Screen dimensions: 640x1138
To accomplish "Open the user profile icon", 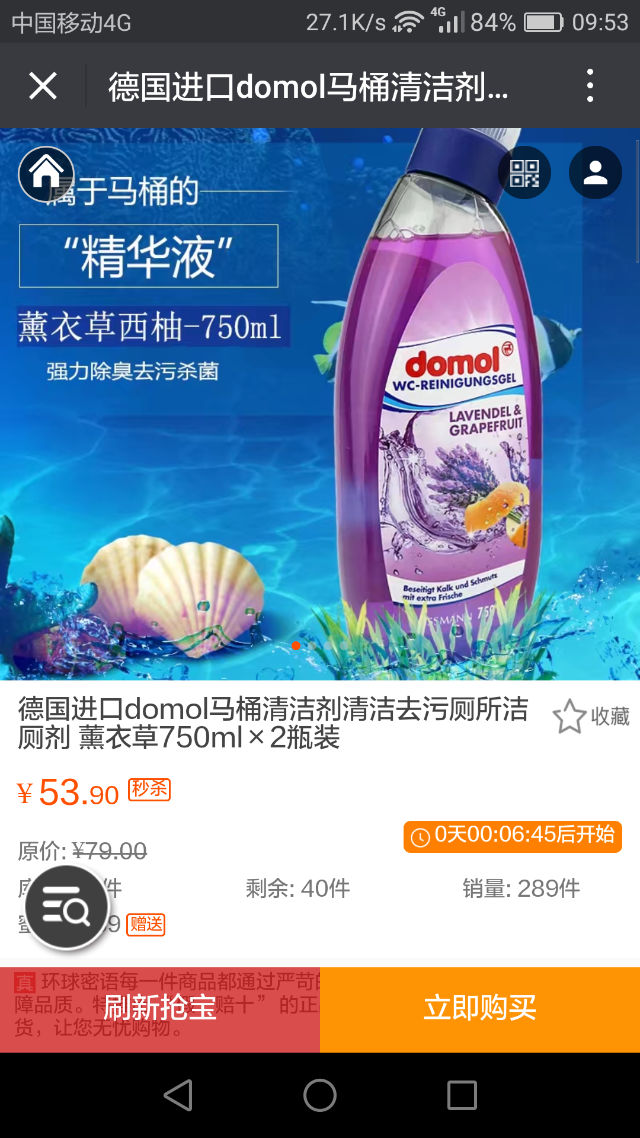I will (595, 173).
